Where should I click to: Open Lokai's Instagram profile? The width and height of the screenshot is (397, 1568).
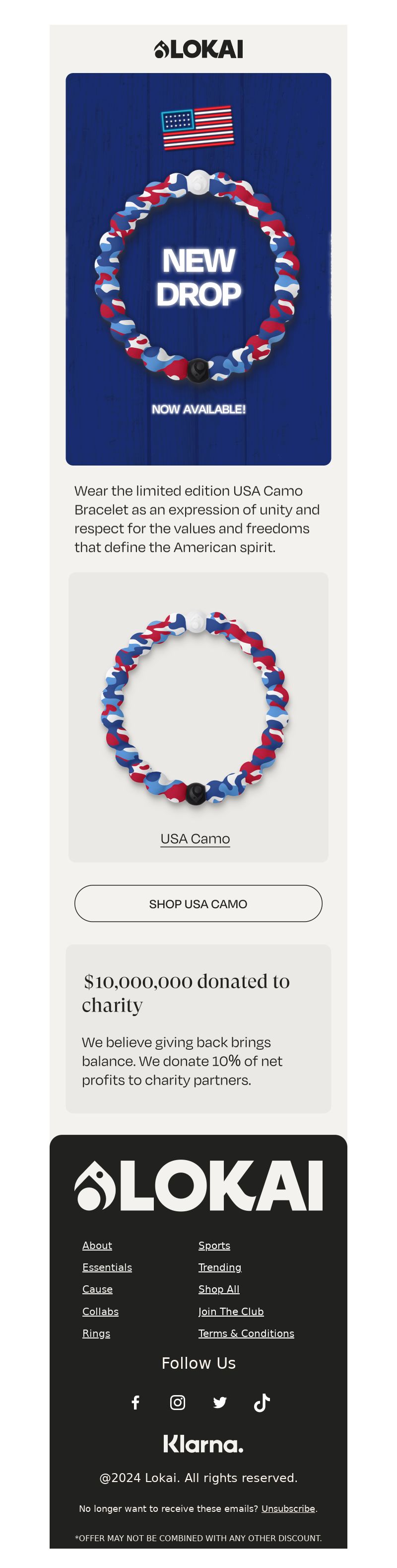click(x=178, y=1402)
